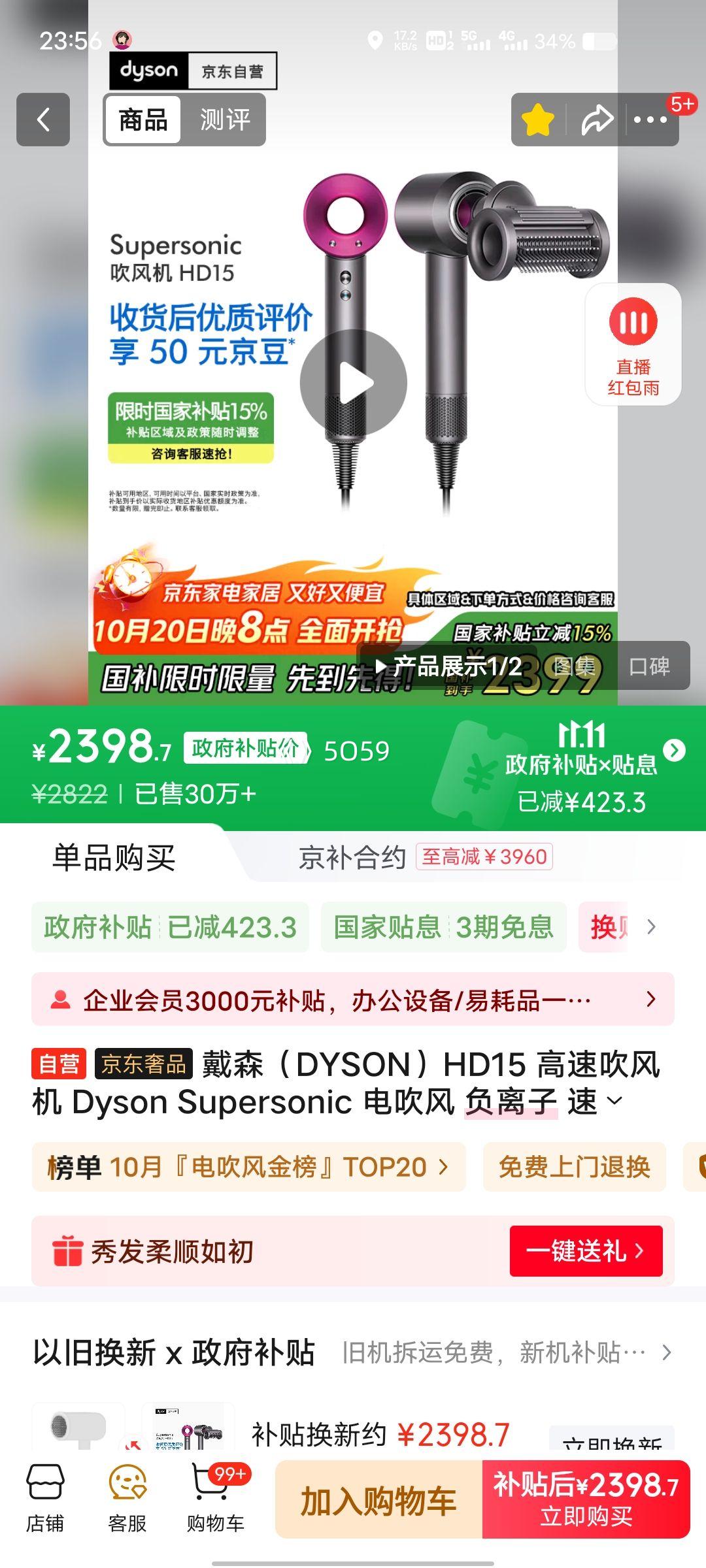Open the three-dot overflow menu
706x1568 pixels.
coord(650,120)
